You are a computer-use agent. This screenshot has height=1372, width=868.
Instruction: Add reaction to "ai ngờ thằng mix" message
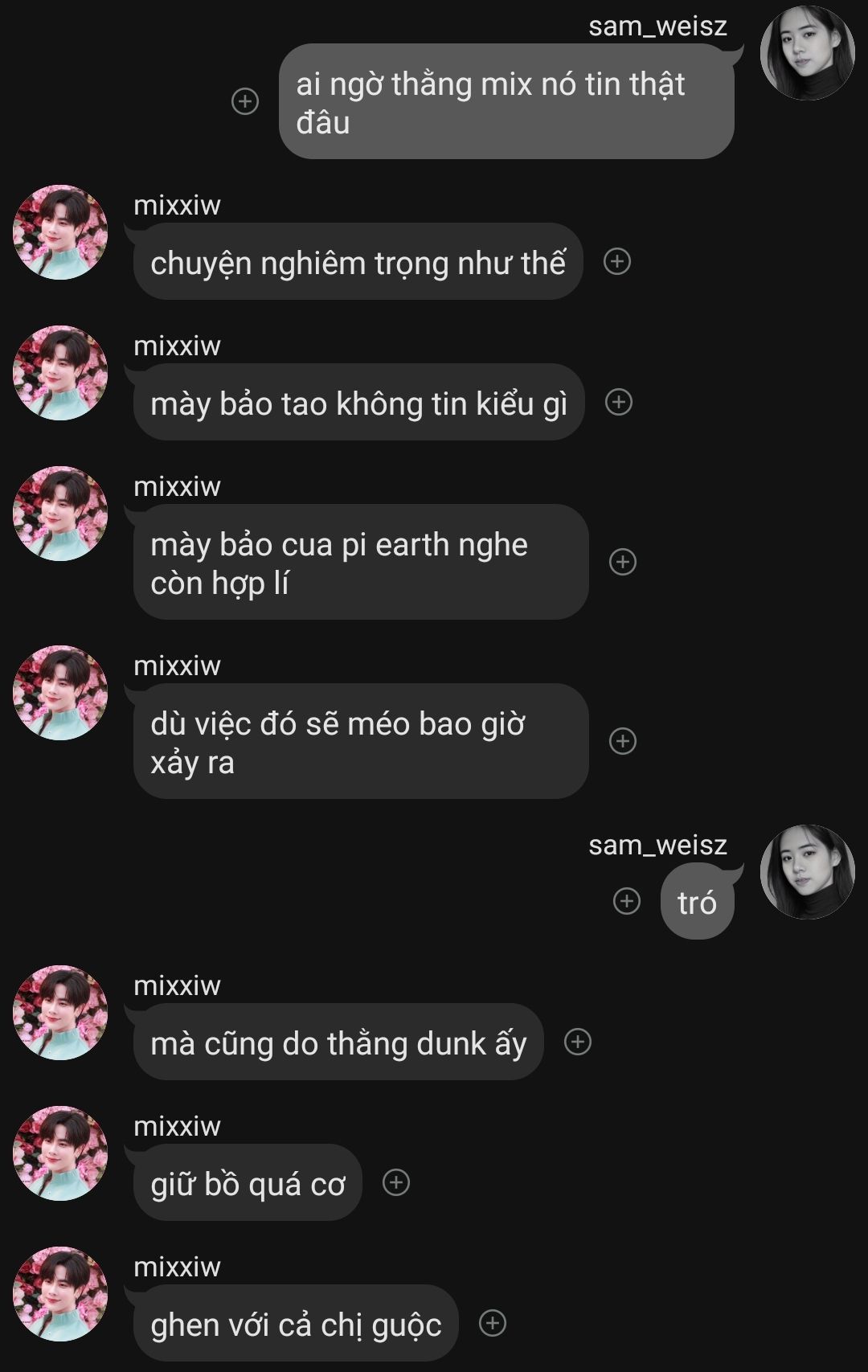click(245, 101)
